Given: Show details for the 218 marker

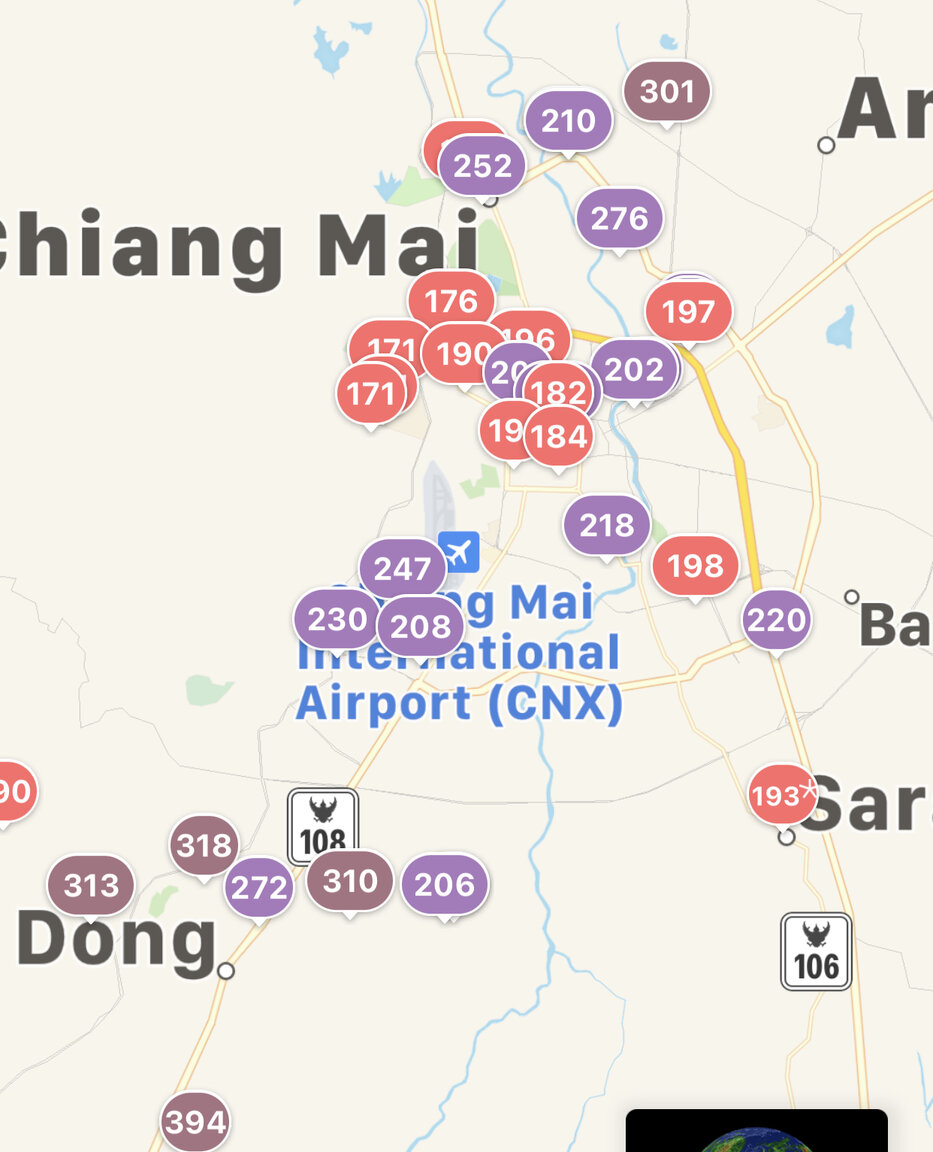Looking at the screenshot, I should [606, 525].
